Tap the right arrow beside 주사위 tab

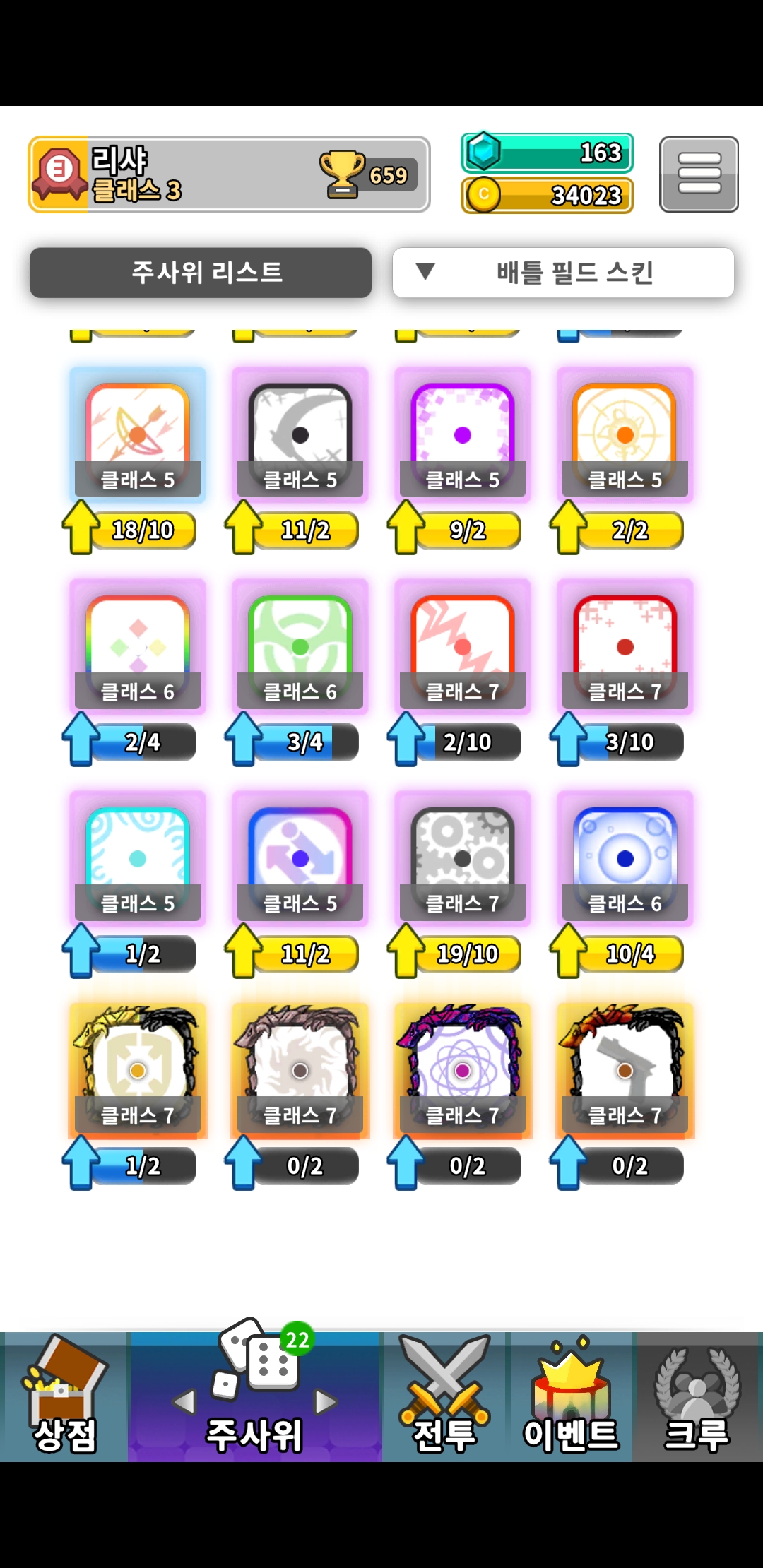pyautogui.click(x=326, y=1401)
